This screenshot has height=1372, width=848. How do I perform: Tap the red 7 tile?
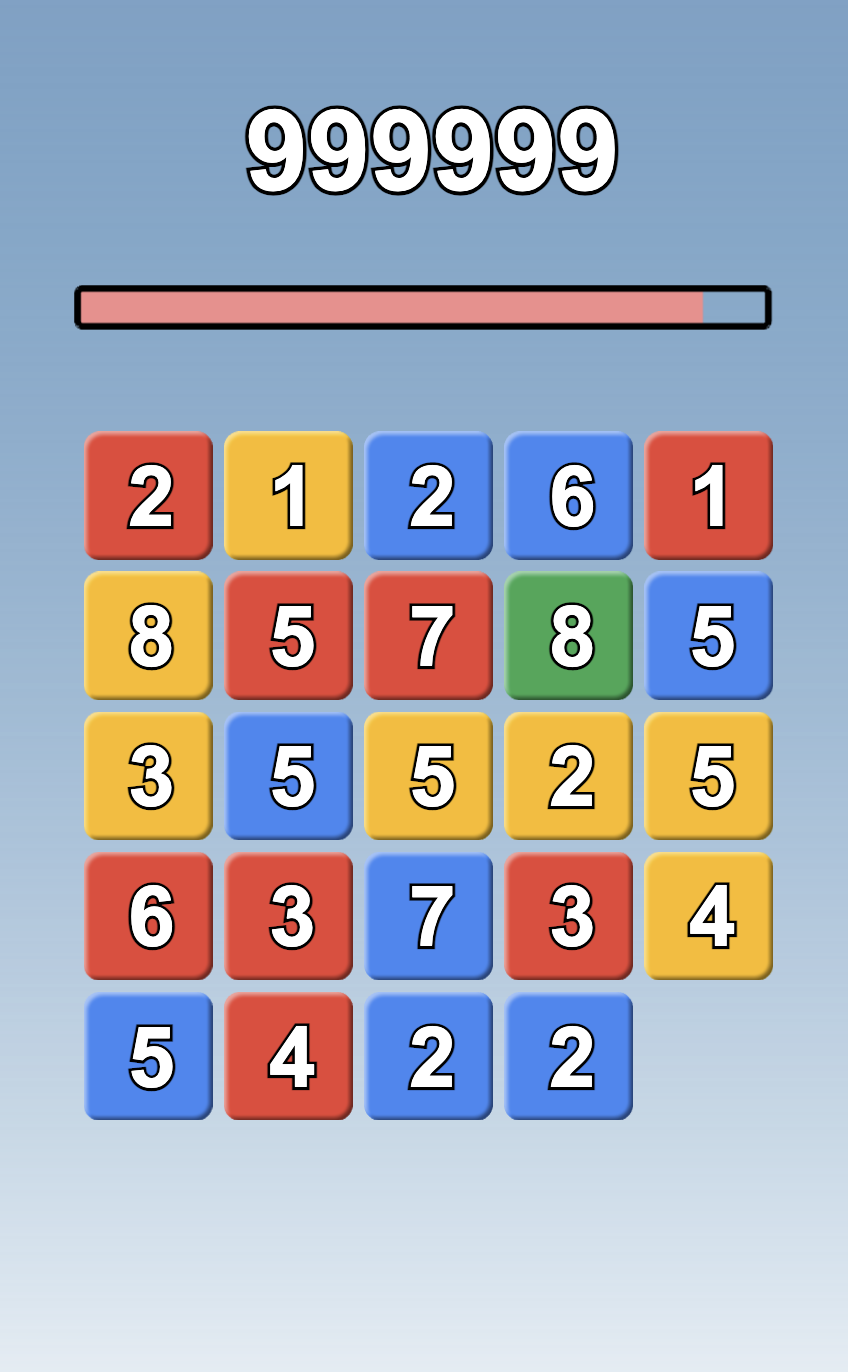point(428,635)
